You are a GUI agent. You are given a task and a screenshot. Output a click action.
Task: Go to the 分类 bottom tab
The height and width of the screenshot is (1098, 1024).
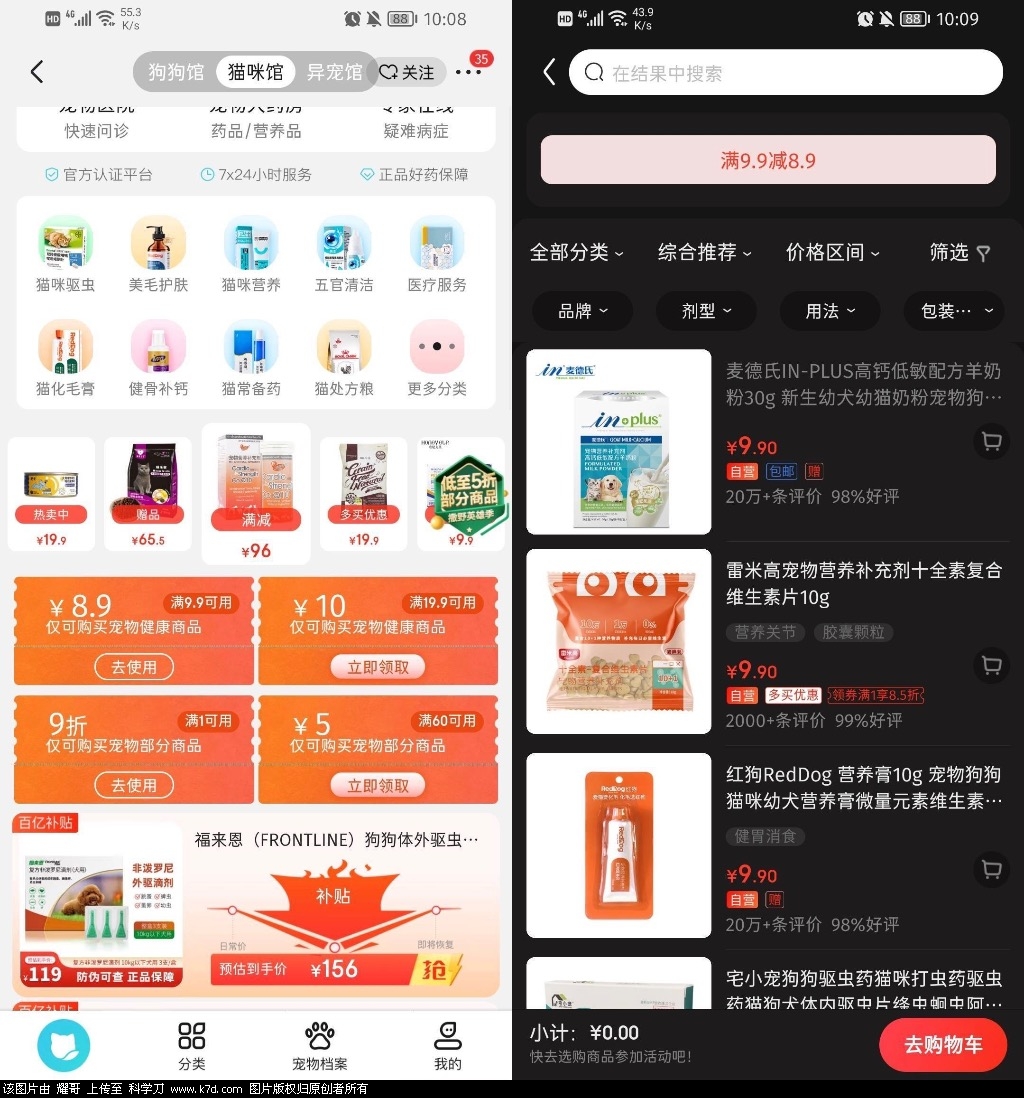[191, 1046]
